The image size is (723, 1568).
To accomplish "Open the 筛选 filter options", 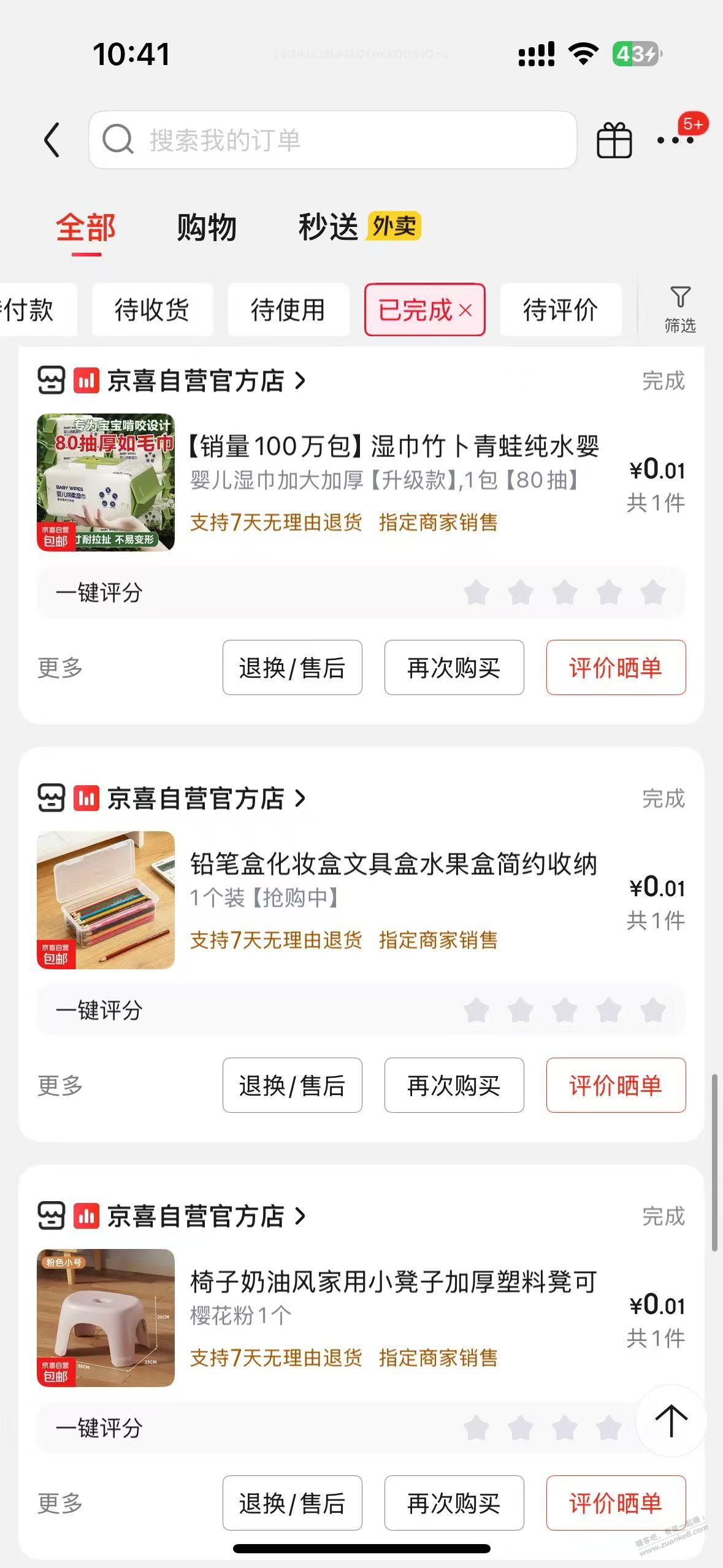I will 680,310.
